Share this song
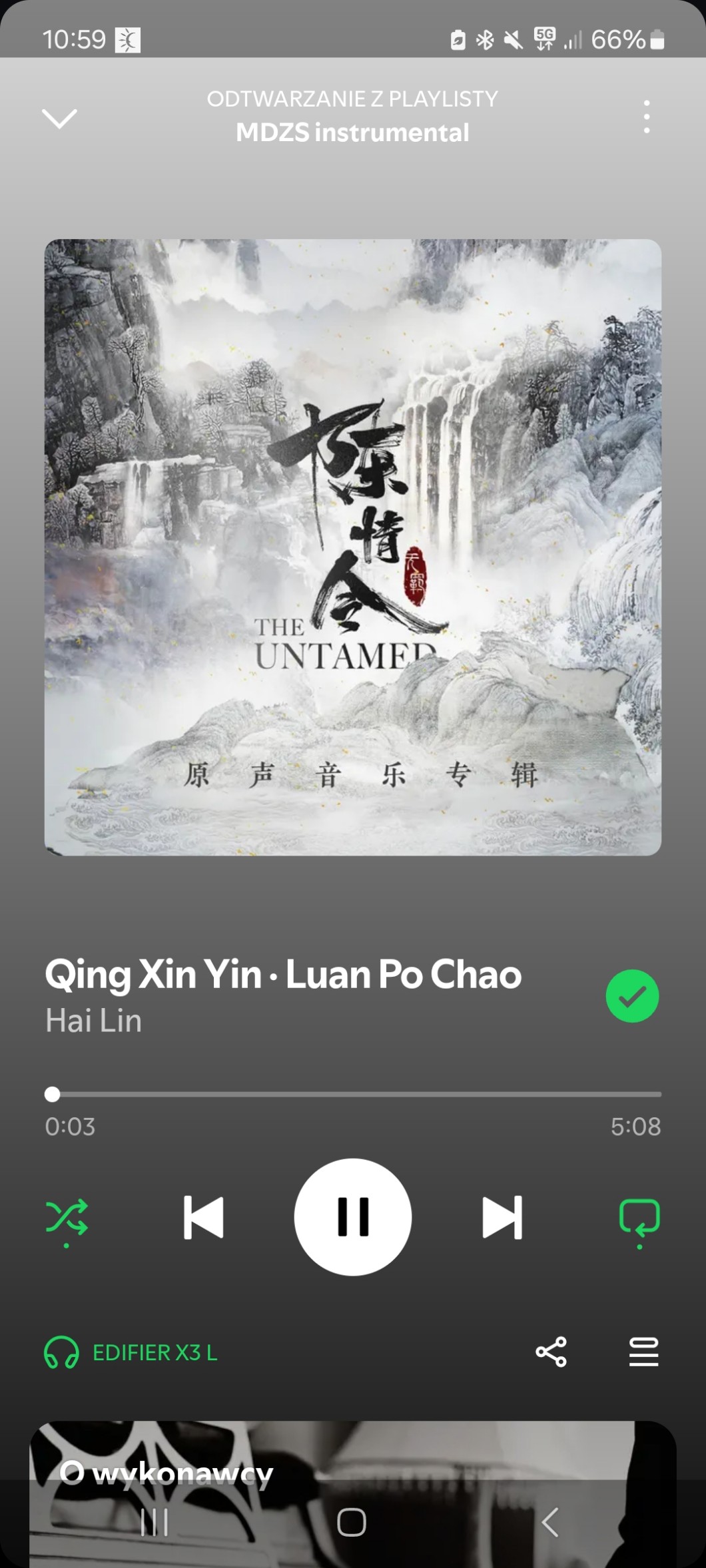The image size is (706, 1568). (x=551, y=1352)
